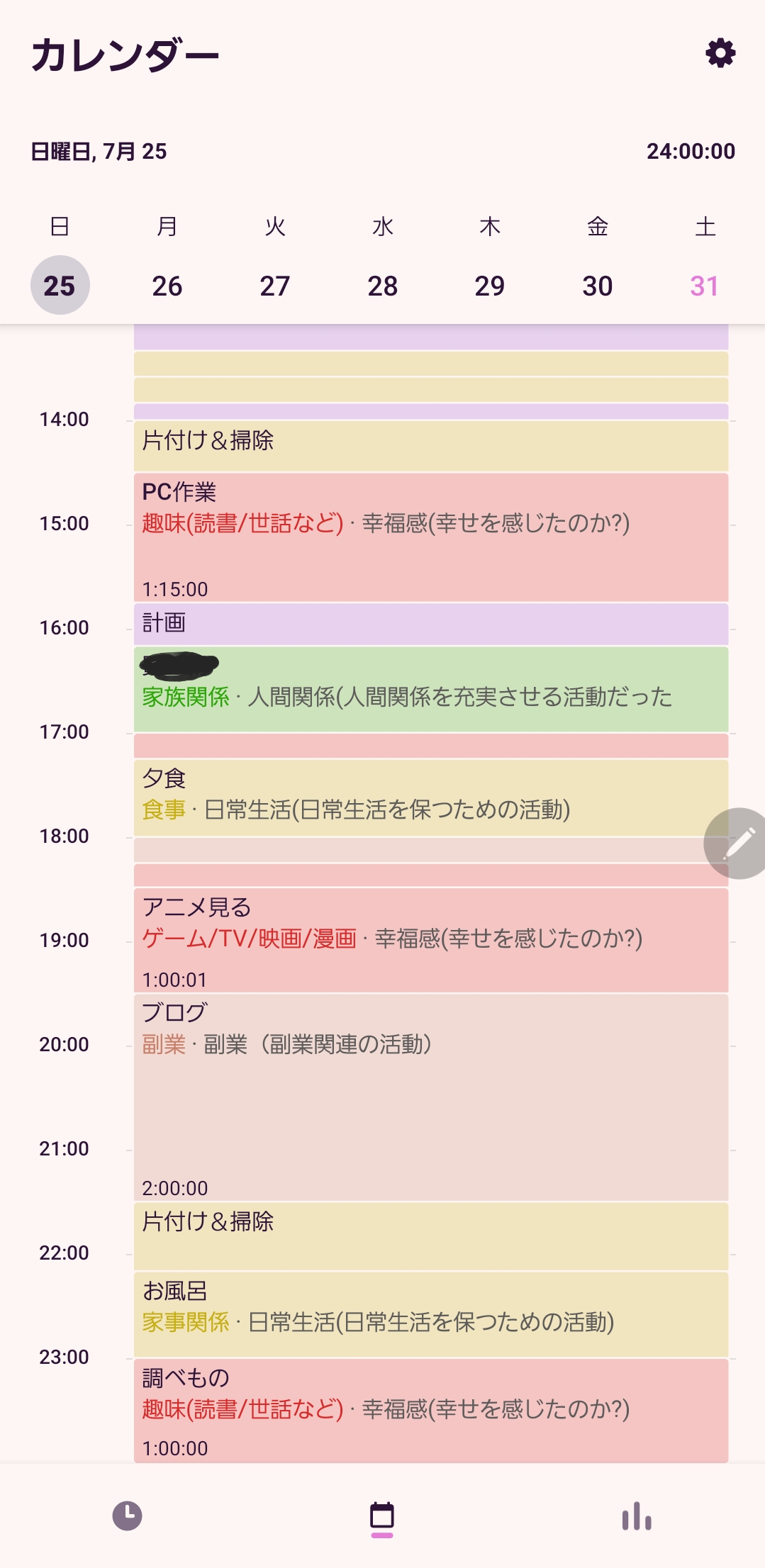This screenshot has height=1568, width=765.
Task: Open the 家族関係 green event
Action: coord(431,689)
